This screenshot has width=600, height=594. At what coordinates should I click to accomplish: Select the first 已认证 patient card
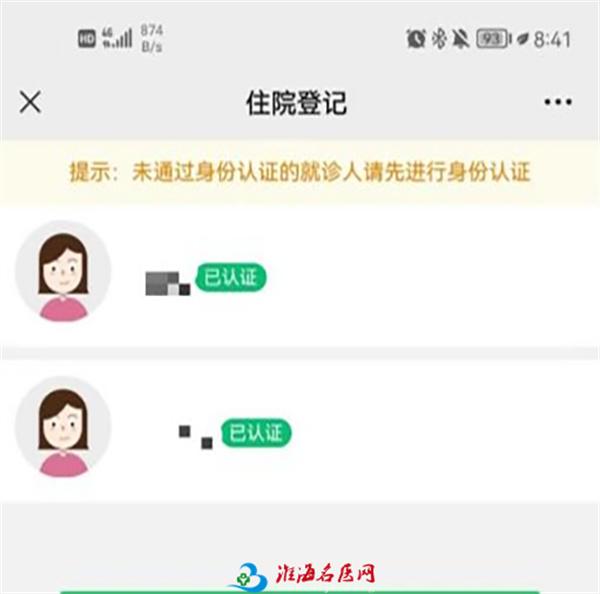coord(300,277)
